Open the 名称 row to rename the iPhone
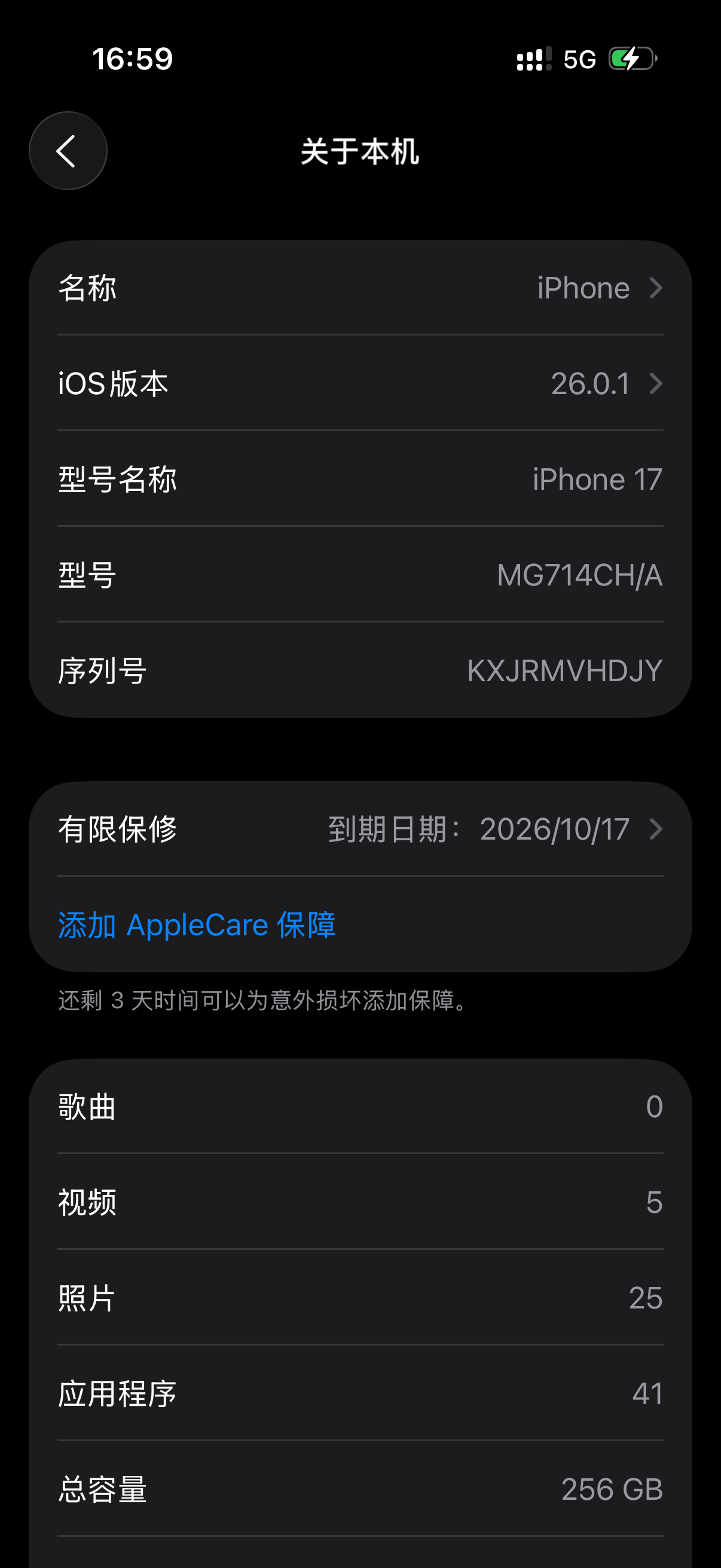 tap(360, 288)
